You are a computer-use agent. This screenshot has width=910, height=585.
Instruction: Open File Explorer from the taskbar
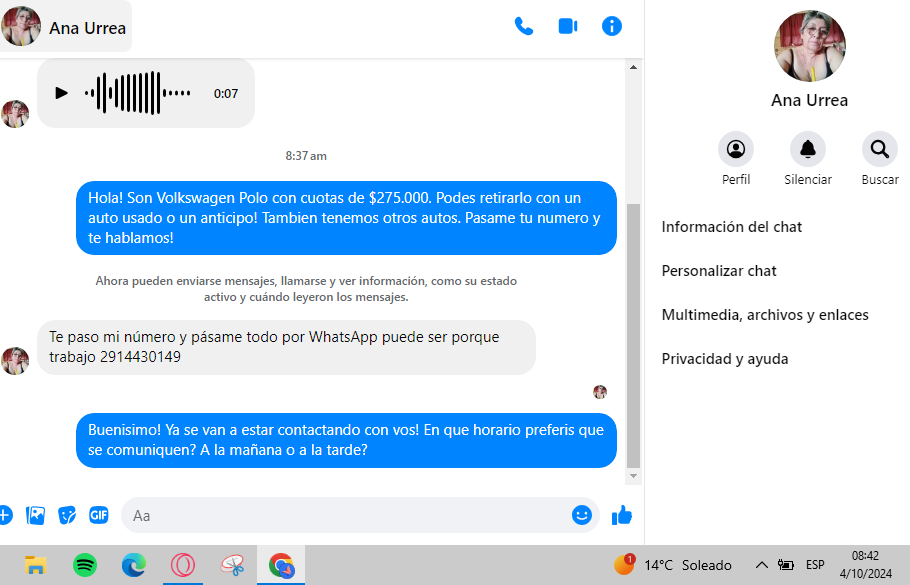(36, 565)
